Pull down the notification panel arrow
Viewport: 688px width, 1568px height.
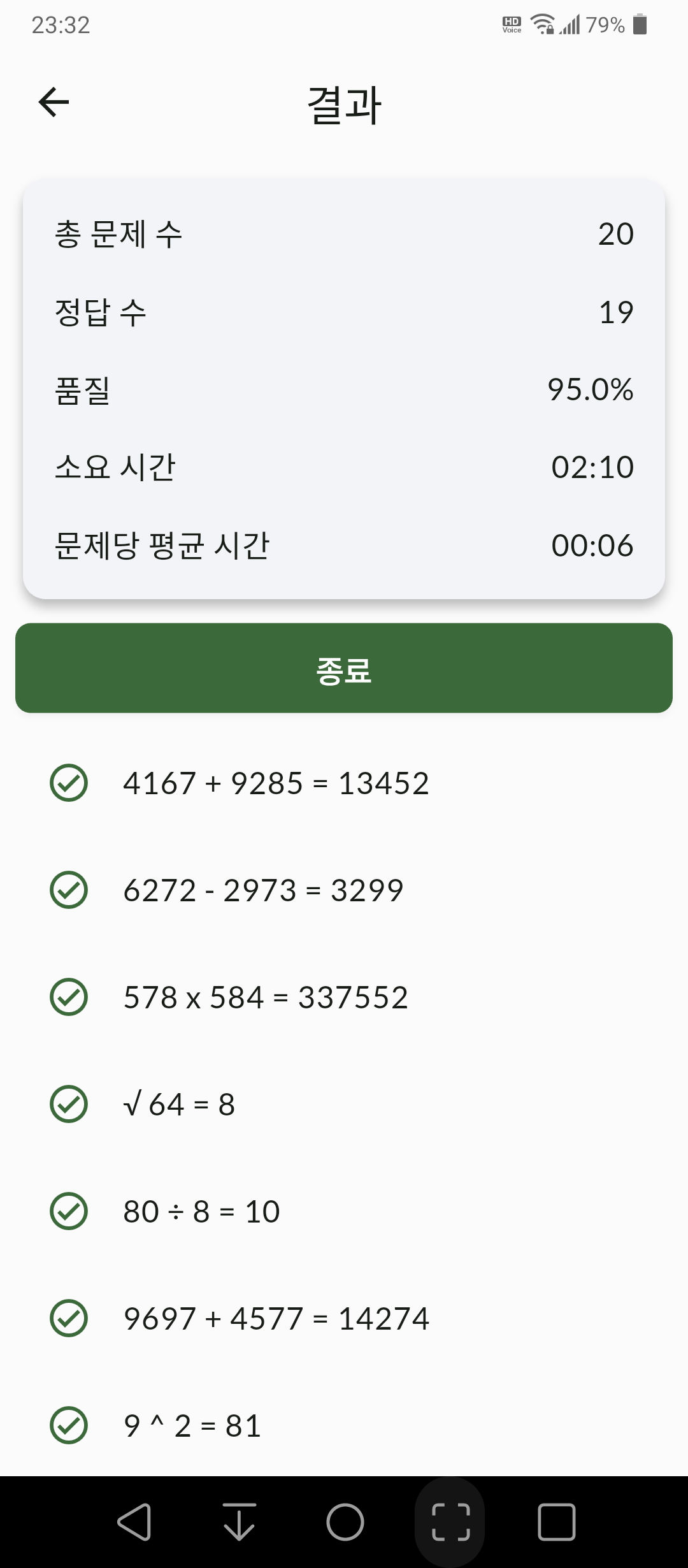[x=239, y=1522]
